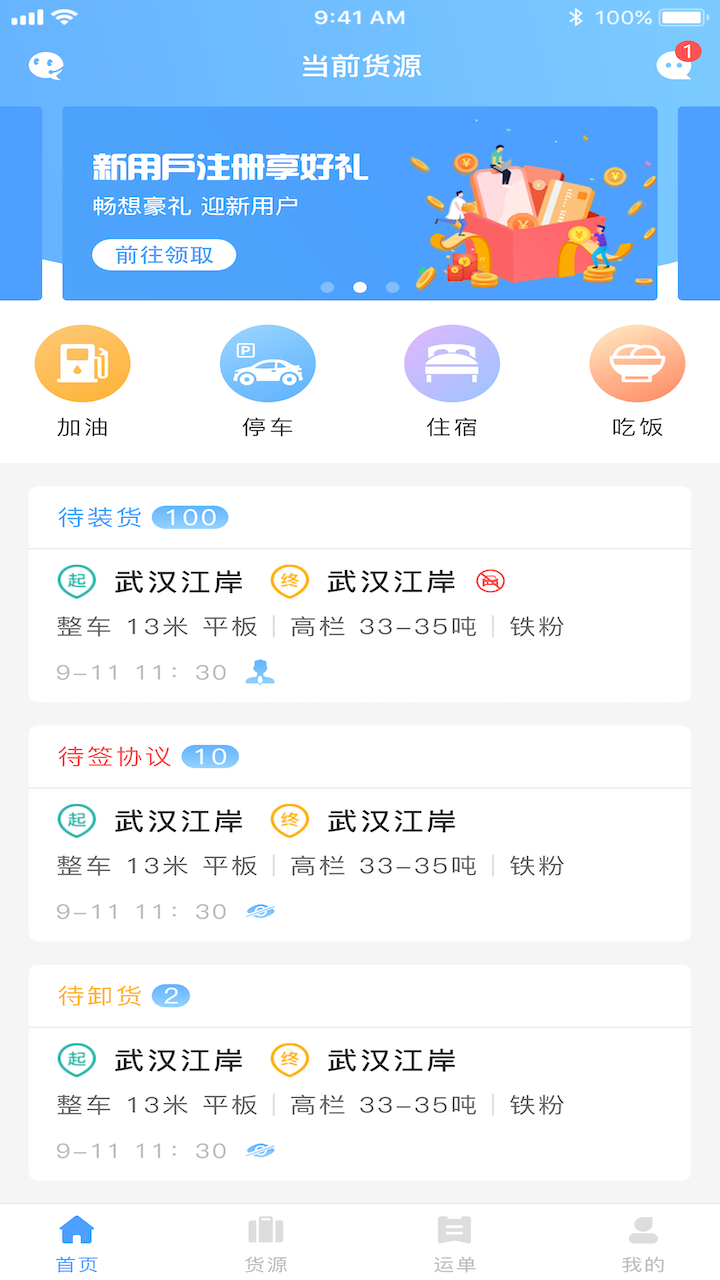Click the 前往领取 banner button
Screen dimensions: 720x1280
pyautogui.click(x=164, y=254)
